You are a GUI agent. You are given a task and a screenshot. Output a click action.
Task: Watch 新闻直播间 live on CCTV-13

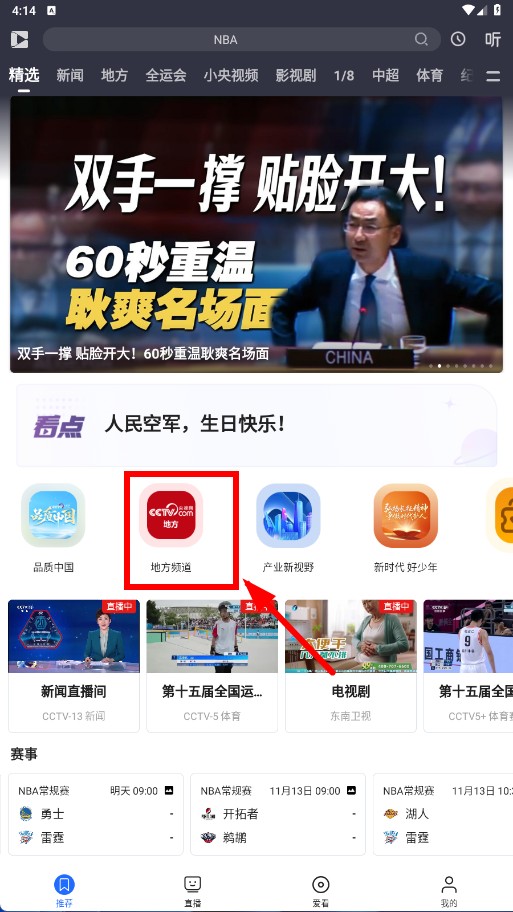coord(74,665)
